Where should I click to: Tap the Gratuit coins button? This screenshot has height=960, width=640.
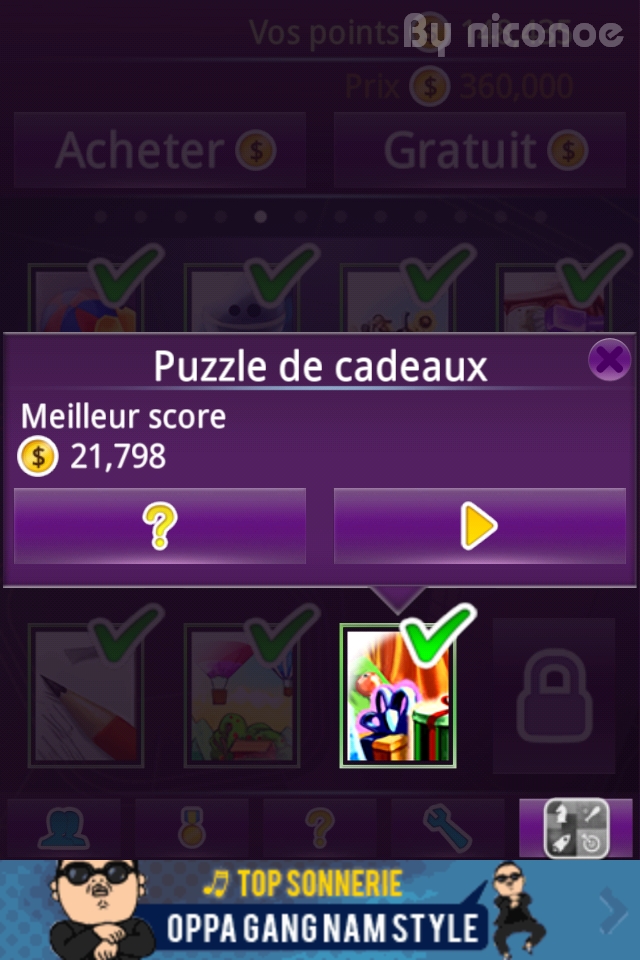(x=480, y=150)
